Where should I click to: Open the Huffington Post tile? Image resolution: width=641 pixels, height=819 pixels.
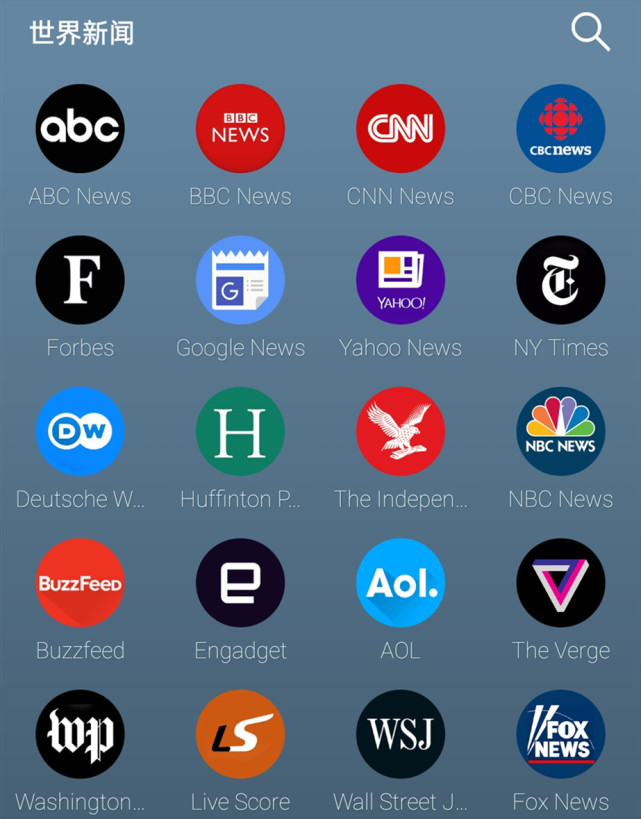(x=240, y=431)
